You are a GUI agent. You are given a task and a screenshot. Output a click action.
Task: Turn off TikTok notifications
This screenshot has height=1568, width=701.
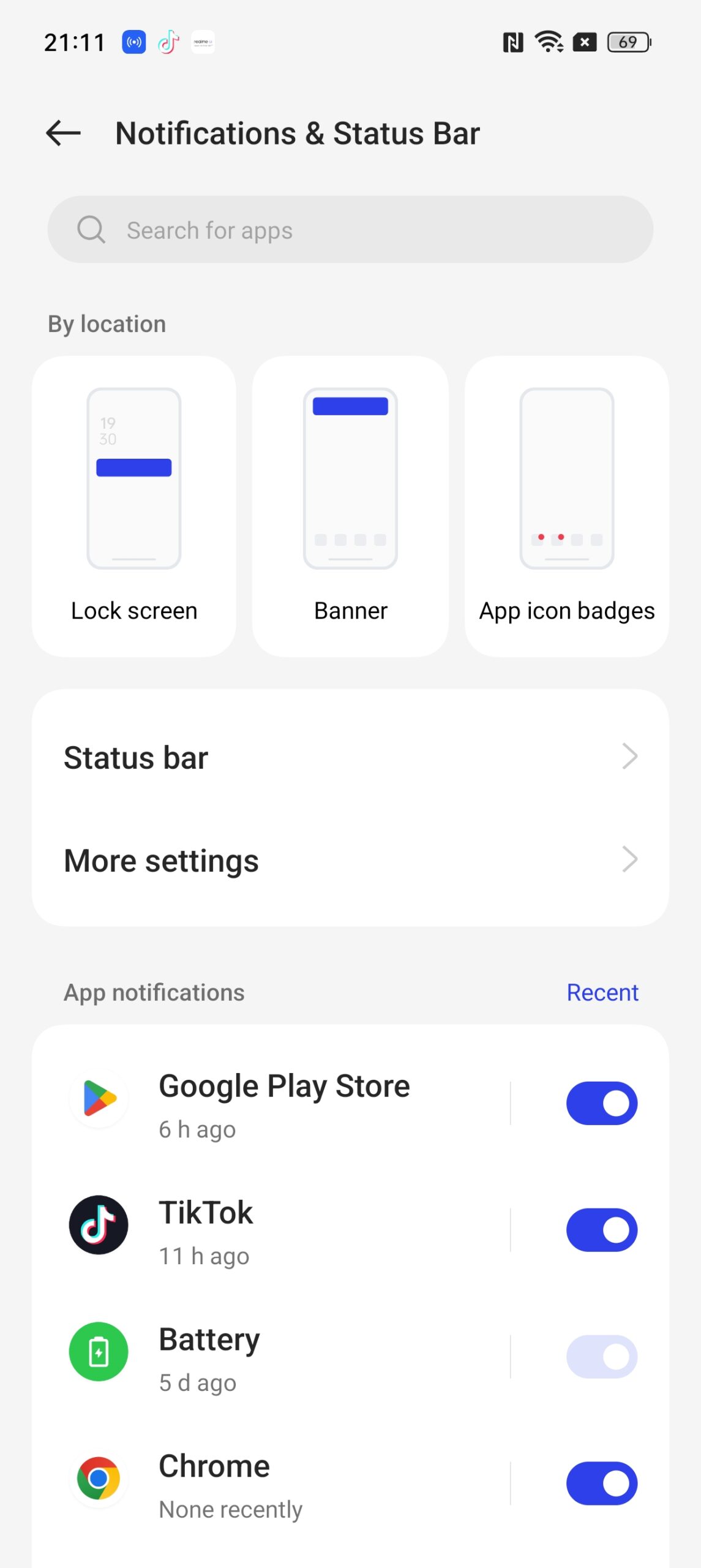(x=602, y=1230)
